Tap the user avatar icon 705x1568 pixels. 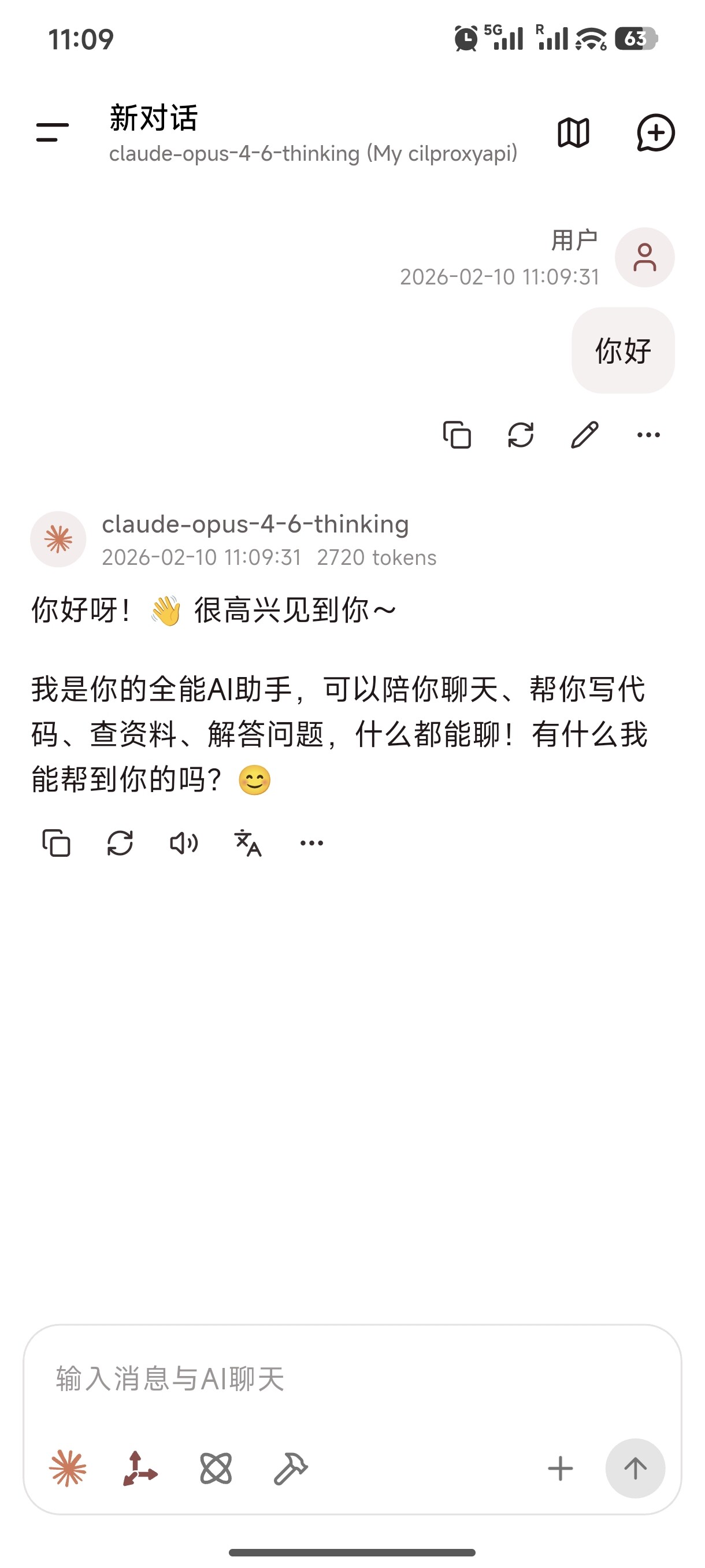click(x=645, y=257)
